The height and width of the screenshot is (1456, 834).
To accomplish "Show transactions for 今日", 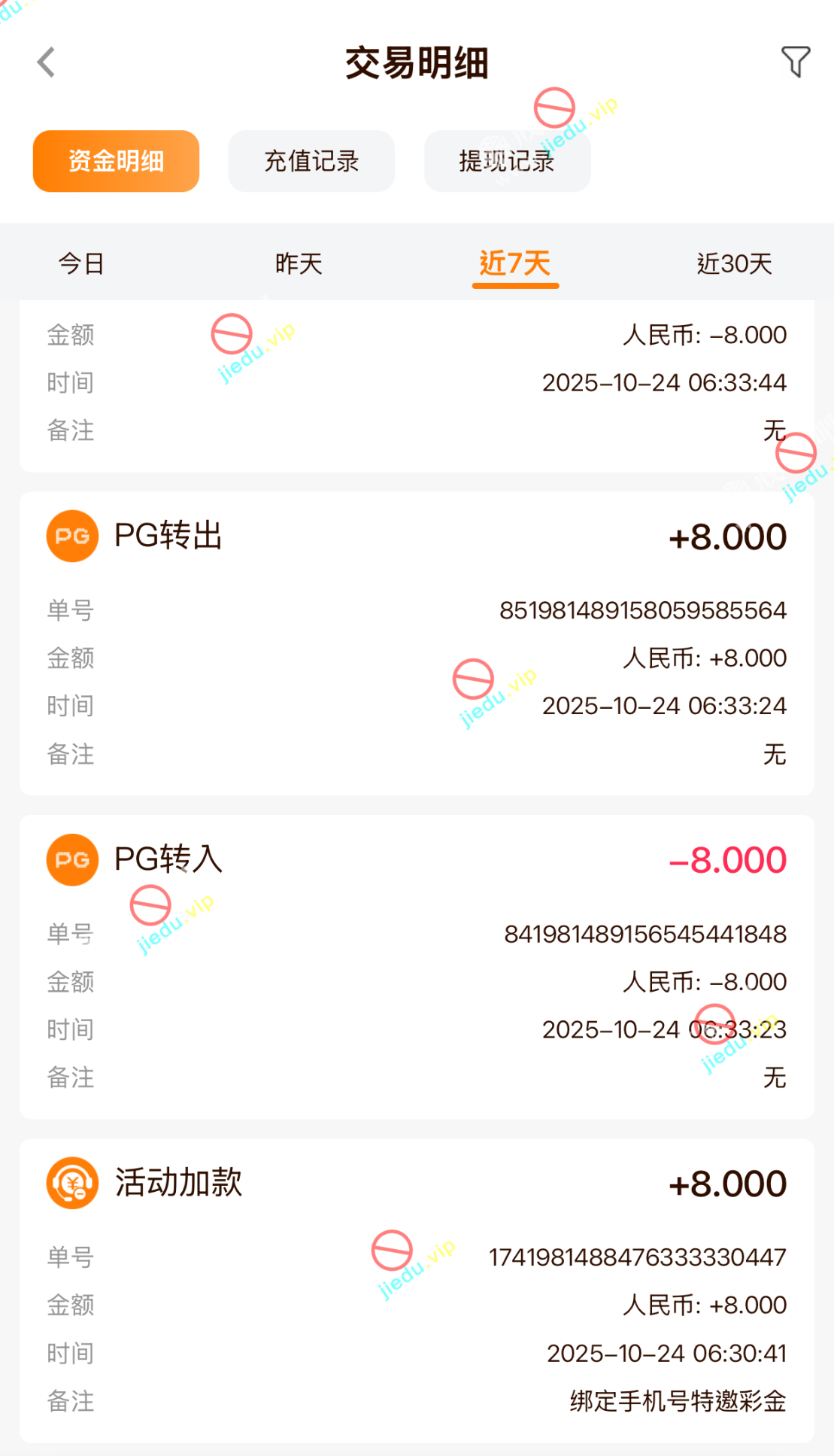I will point(81,263).
